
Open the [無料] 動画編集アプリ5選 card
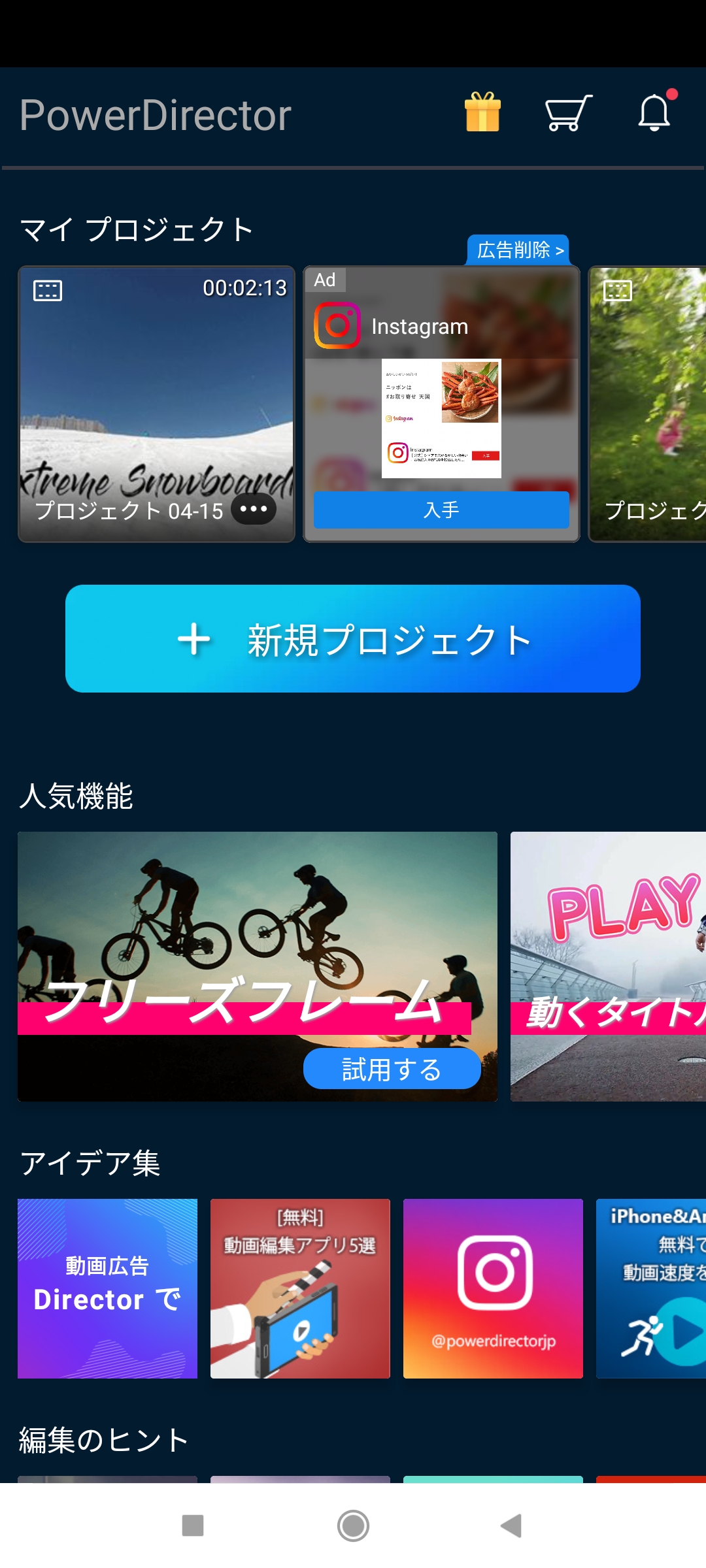coord(300,1288)
